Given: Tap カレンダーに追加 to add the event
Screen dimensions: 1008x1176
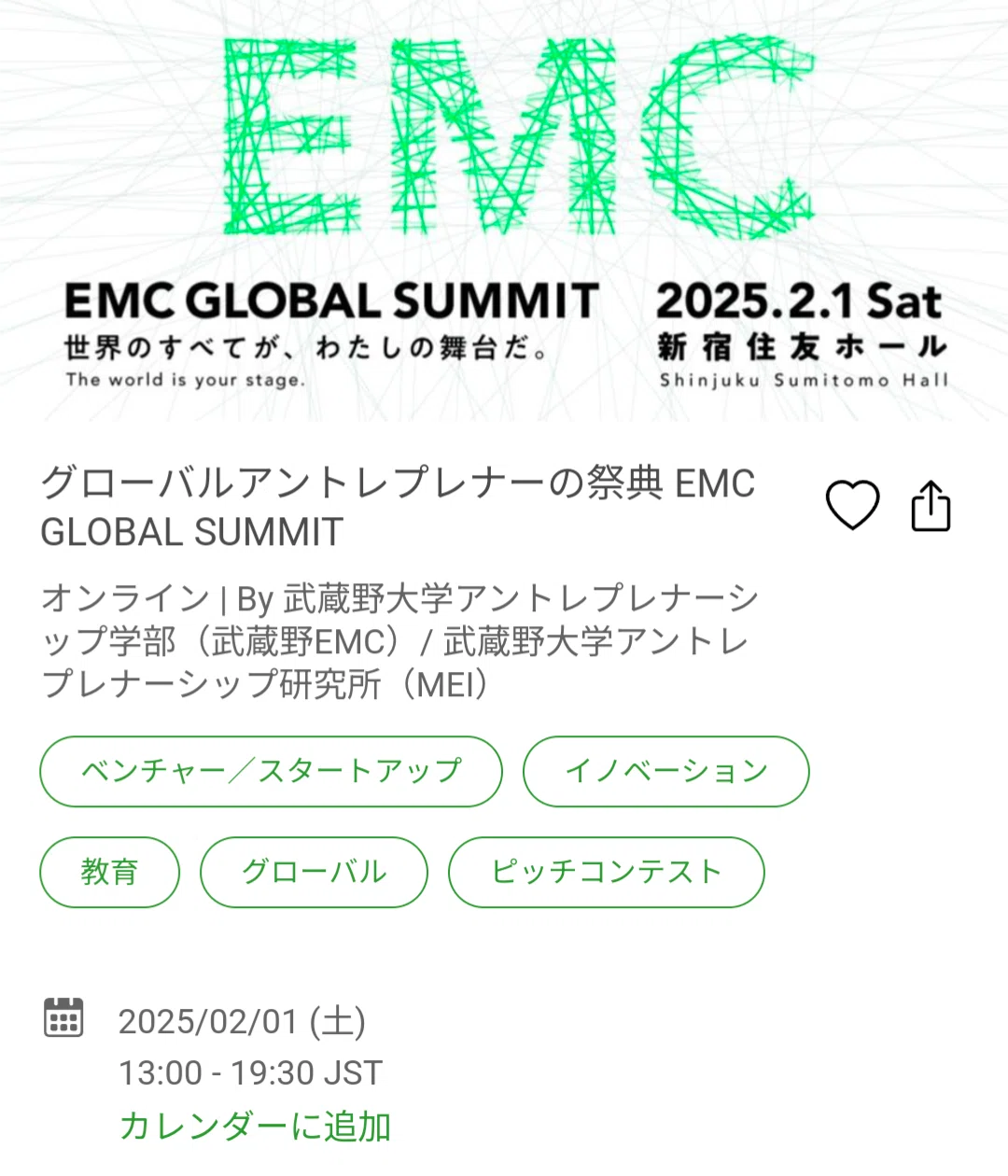Looking at the screenshot, I should point(255,1127).
